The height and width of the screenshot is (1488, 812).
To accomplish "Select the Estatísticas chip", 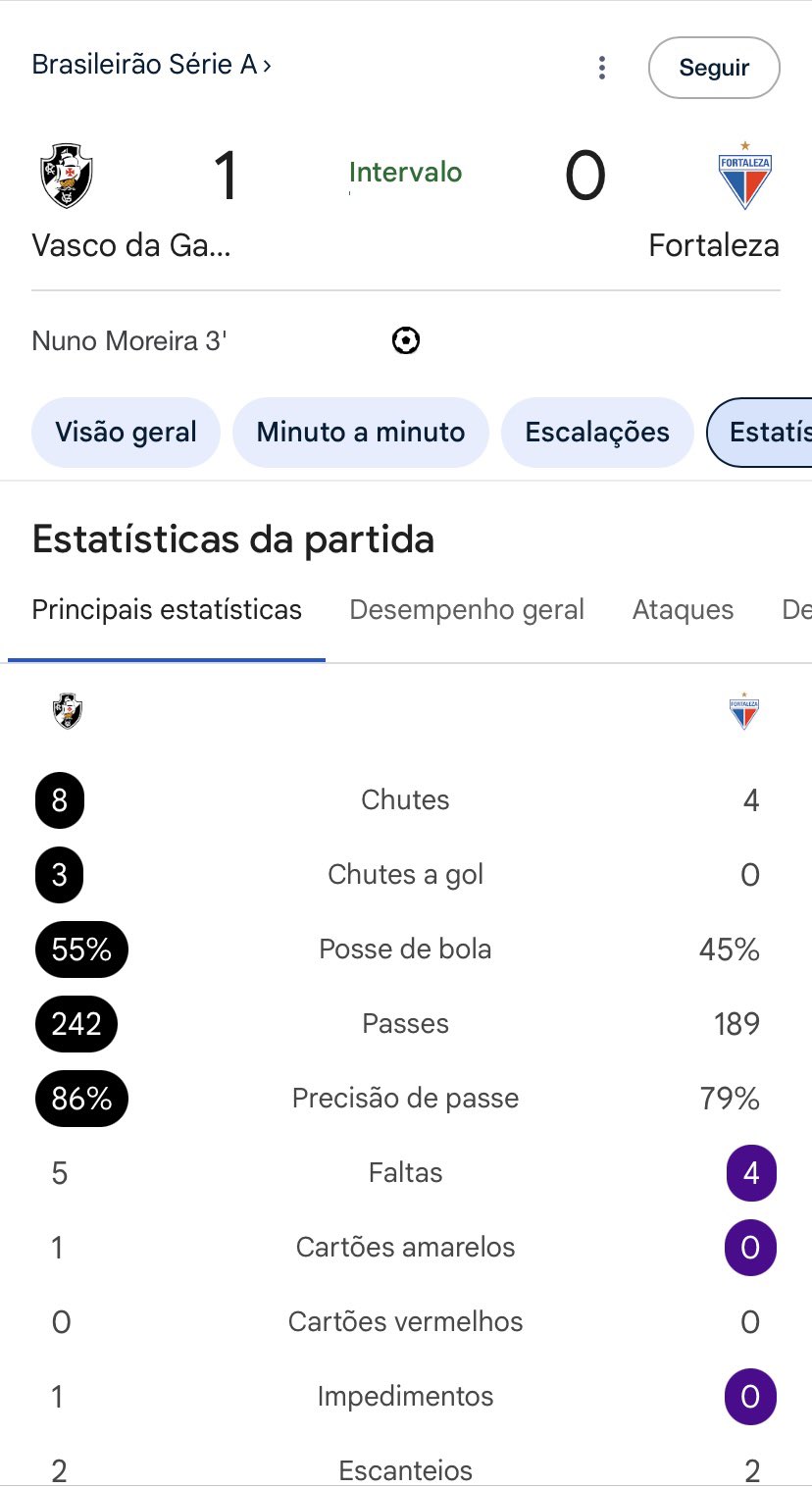I will click(760, 433).
